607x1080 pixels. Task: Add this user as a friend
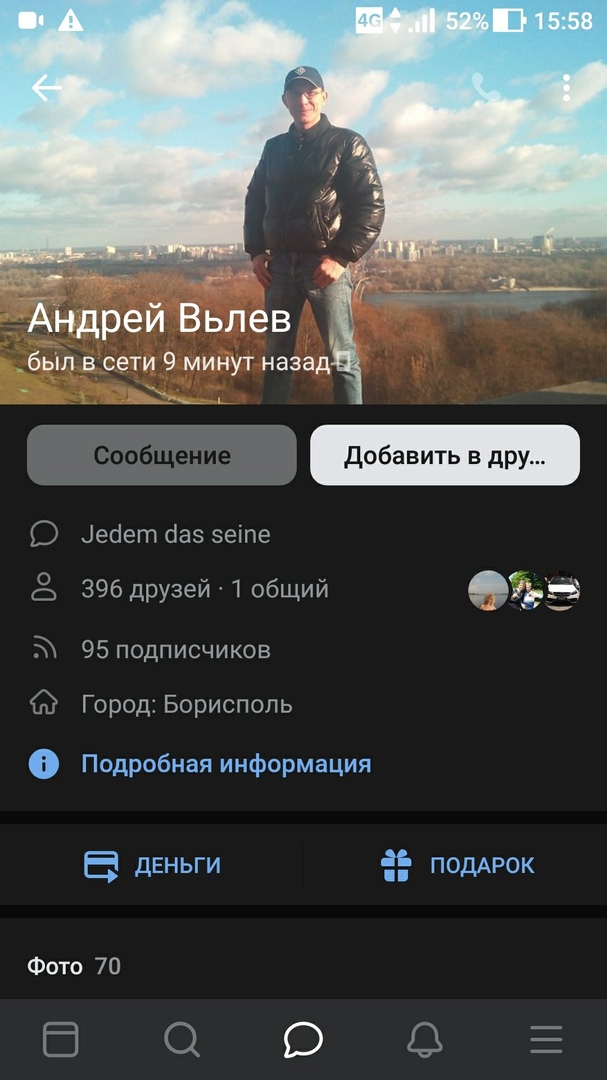coord(445,455)
